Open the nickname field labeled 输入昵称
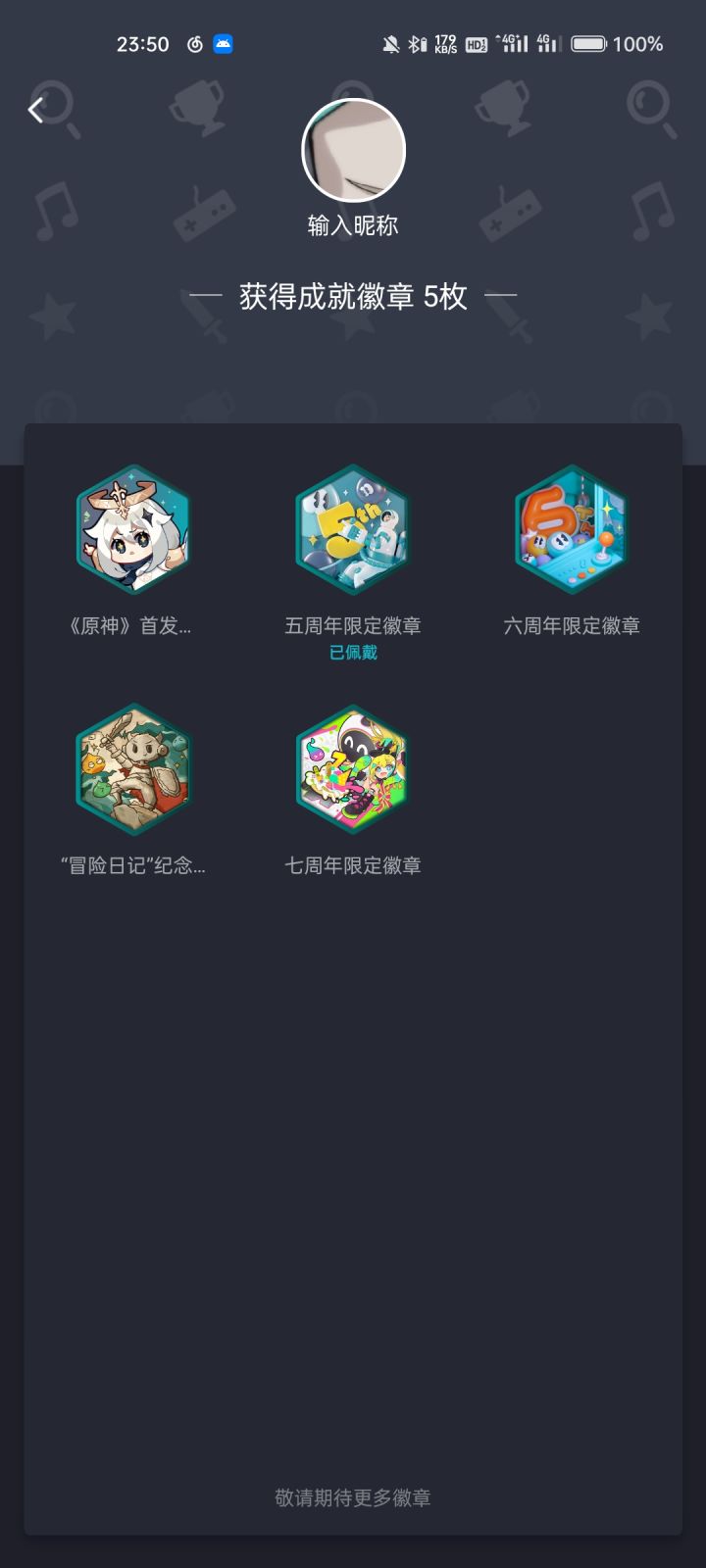This screenshot has width=706, height=1568. pos(353,227)
